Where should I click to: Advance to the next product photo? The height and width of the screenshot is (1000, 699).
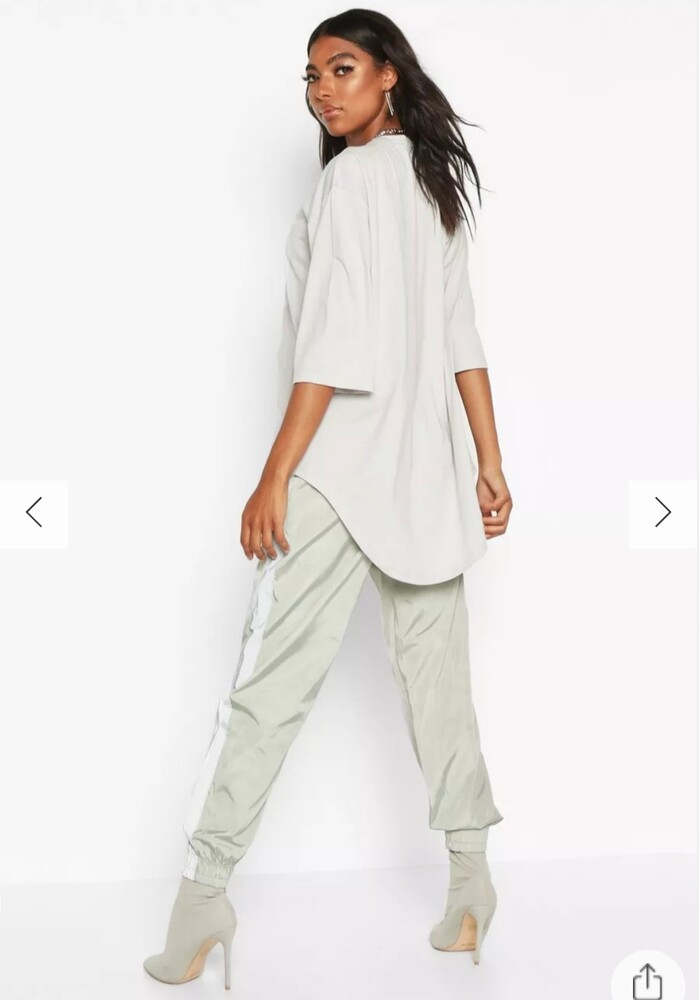662,513
